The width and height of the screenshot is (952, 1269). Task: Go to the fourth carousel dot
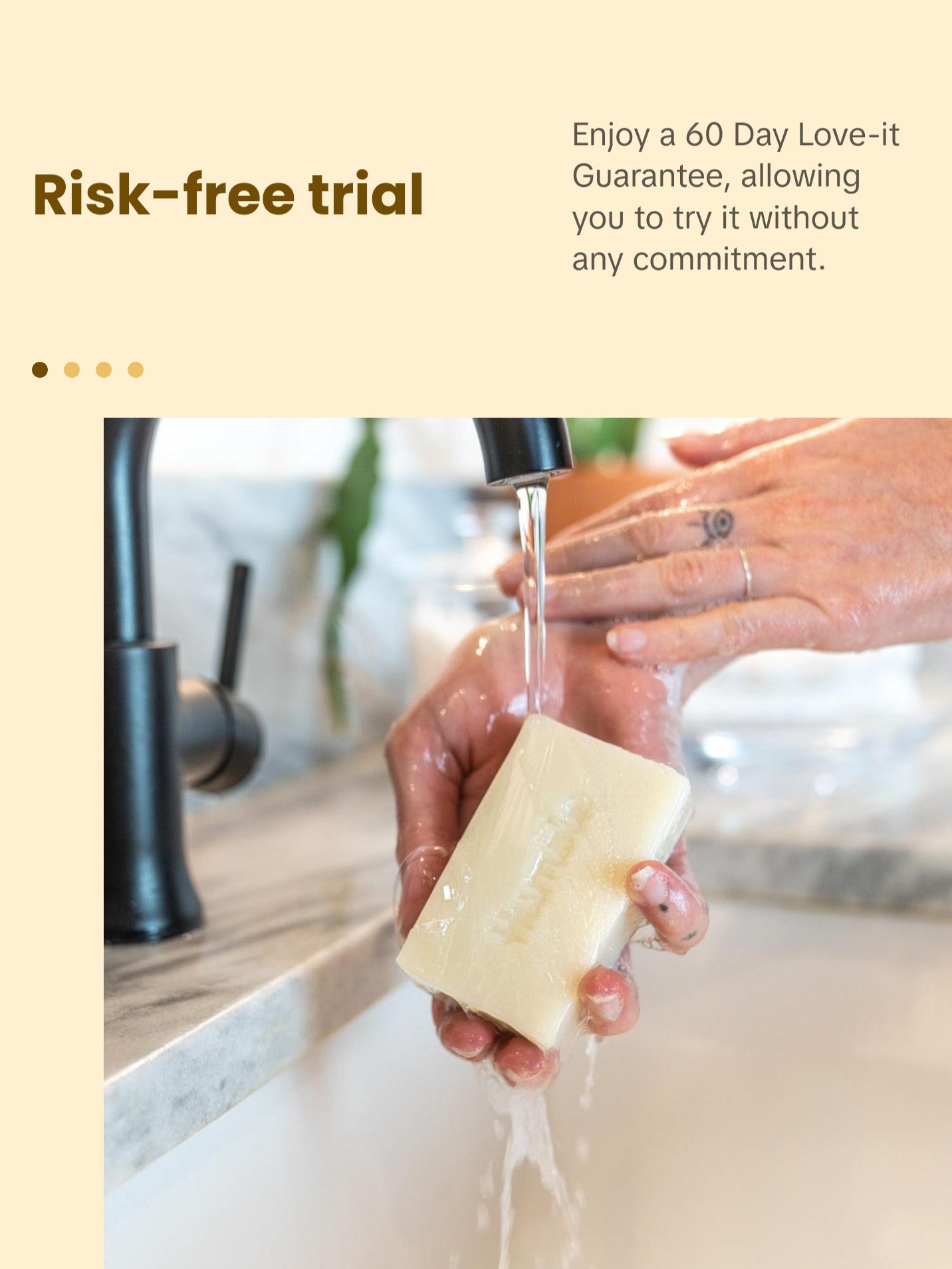(x=136, y=370)
